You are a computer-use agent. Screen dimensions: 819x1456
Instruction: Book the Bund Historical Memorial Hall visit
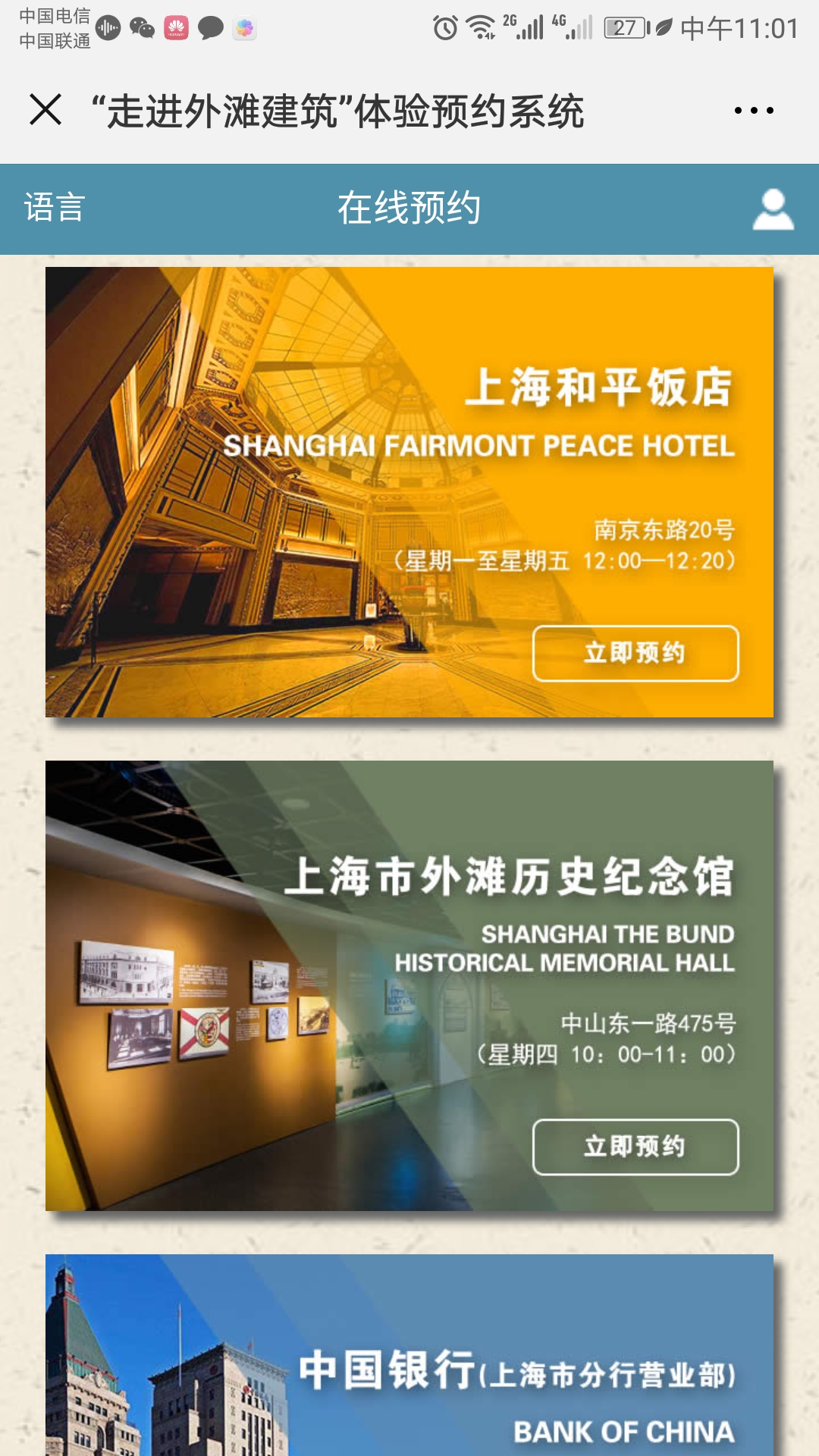(635, 1147)
